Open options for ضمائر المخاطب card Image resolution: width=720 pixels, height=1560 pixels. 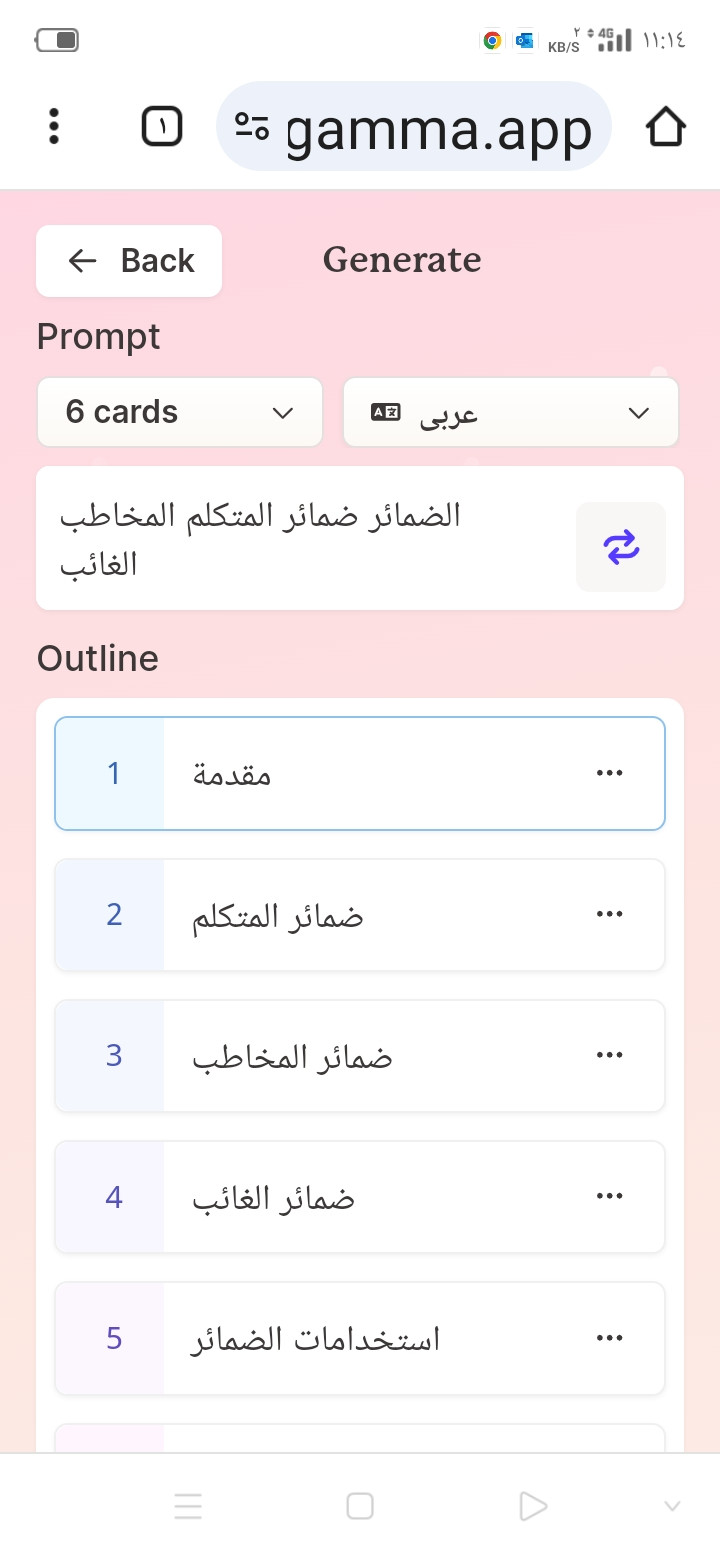tap(609, 1055)
